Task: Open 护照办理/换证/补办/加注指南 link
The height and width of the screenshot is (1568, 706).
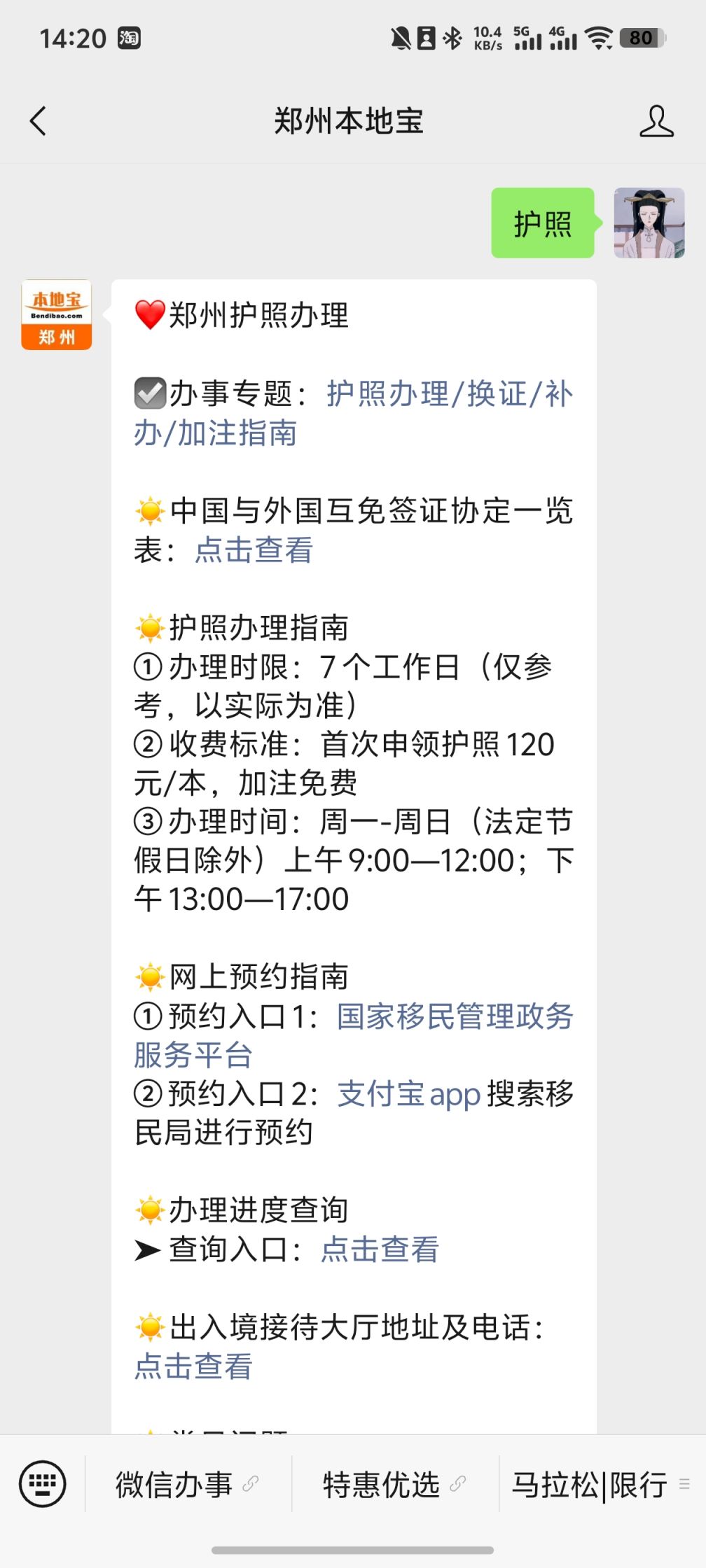Action: (x=449, y=394)
